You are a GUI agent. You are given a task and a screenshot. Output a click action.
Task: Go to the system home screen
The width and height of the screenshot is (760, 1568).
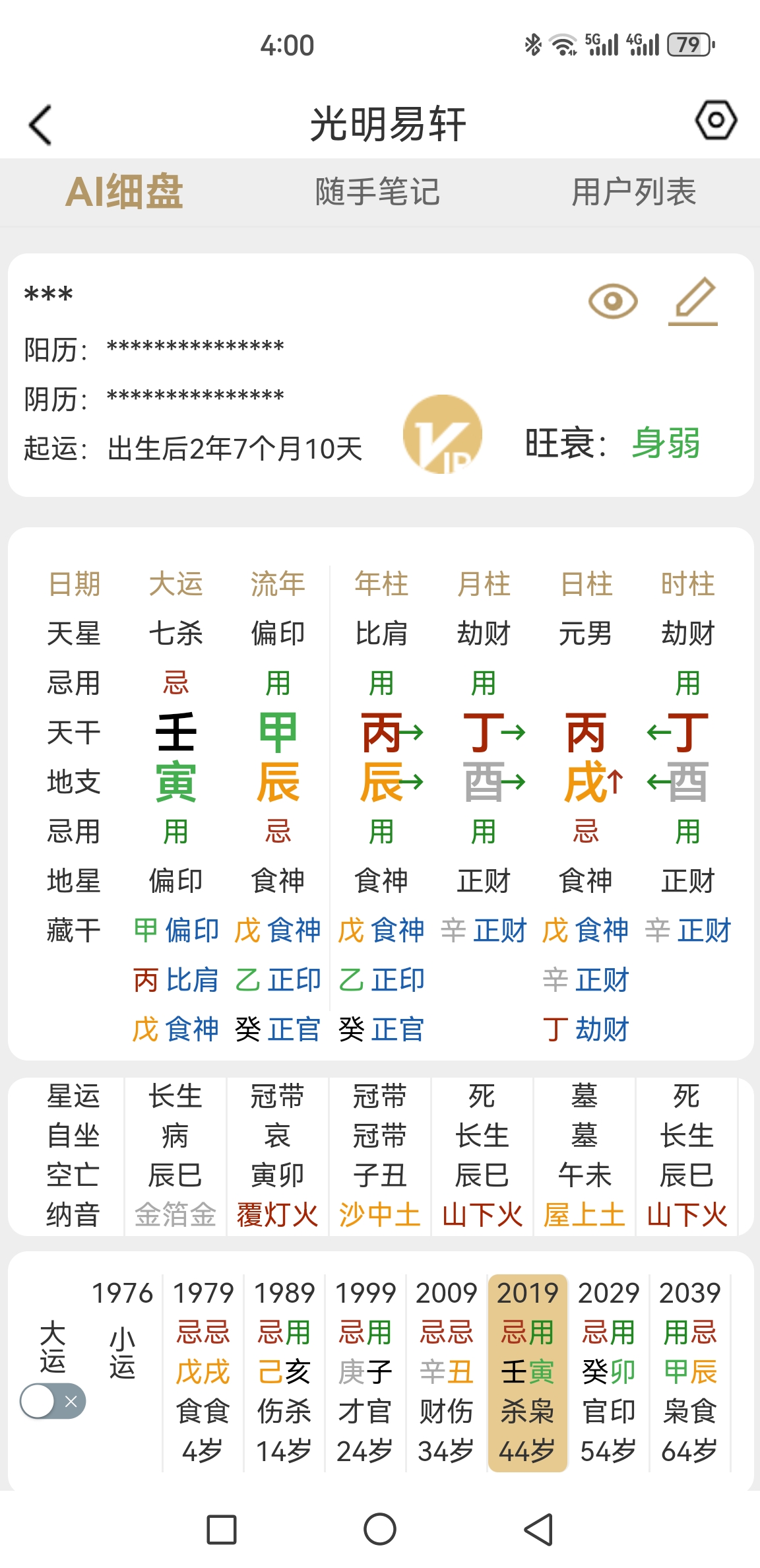pyautogui.click(x=380, y=1529)
